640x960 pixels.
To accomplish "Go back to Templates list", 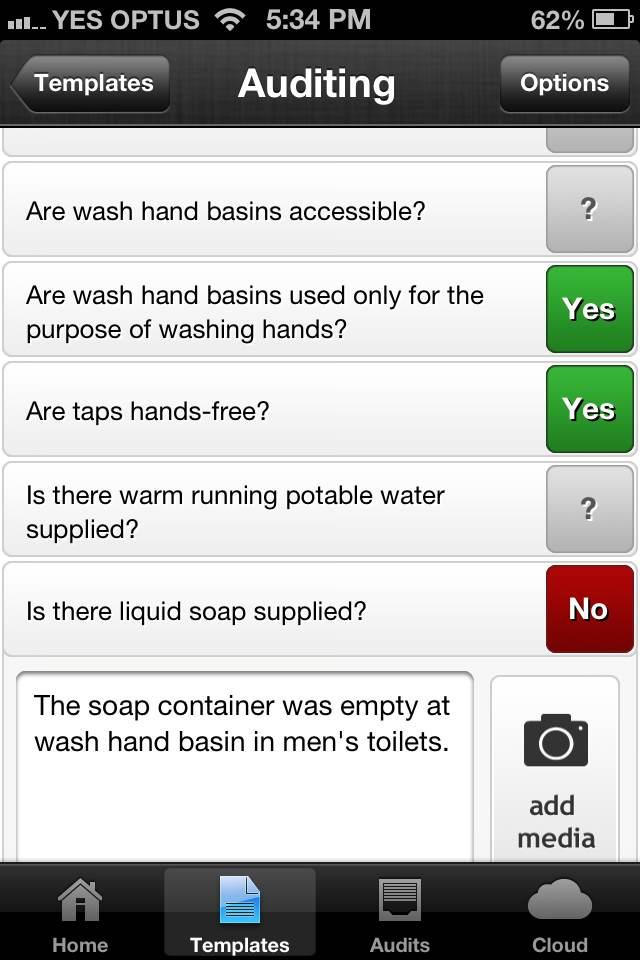I will (92, 84).
